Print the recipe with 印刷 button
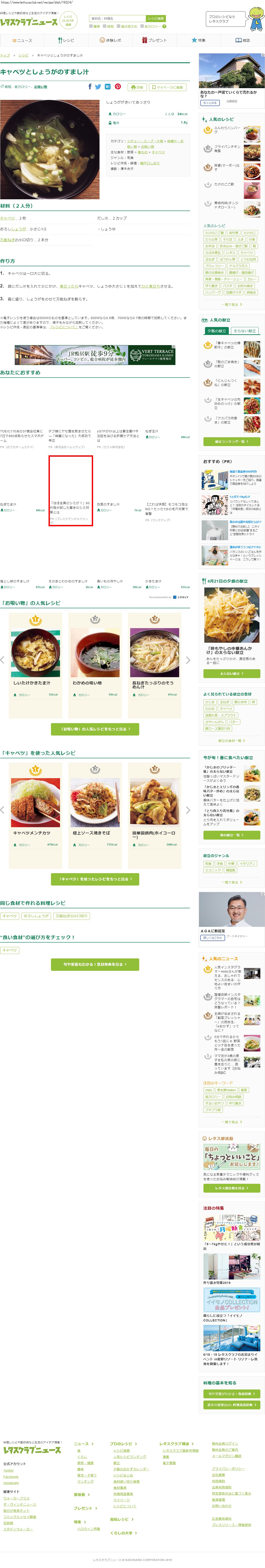Screen dimensions: 265x1568 pyautogui.click(x=137, y=87)
